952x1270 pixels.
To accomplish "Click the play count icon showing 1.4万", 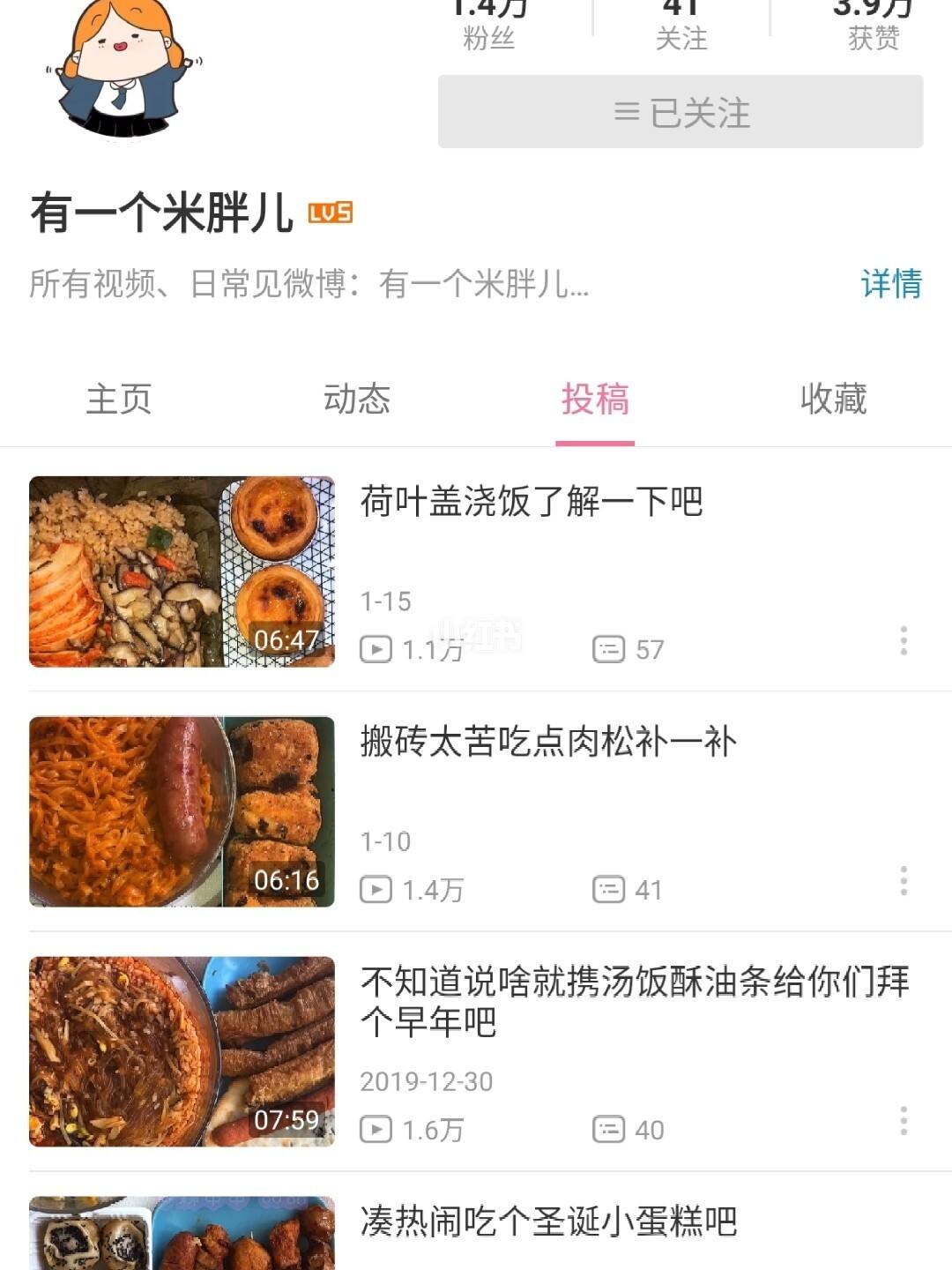I will point(377,891).
